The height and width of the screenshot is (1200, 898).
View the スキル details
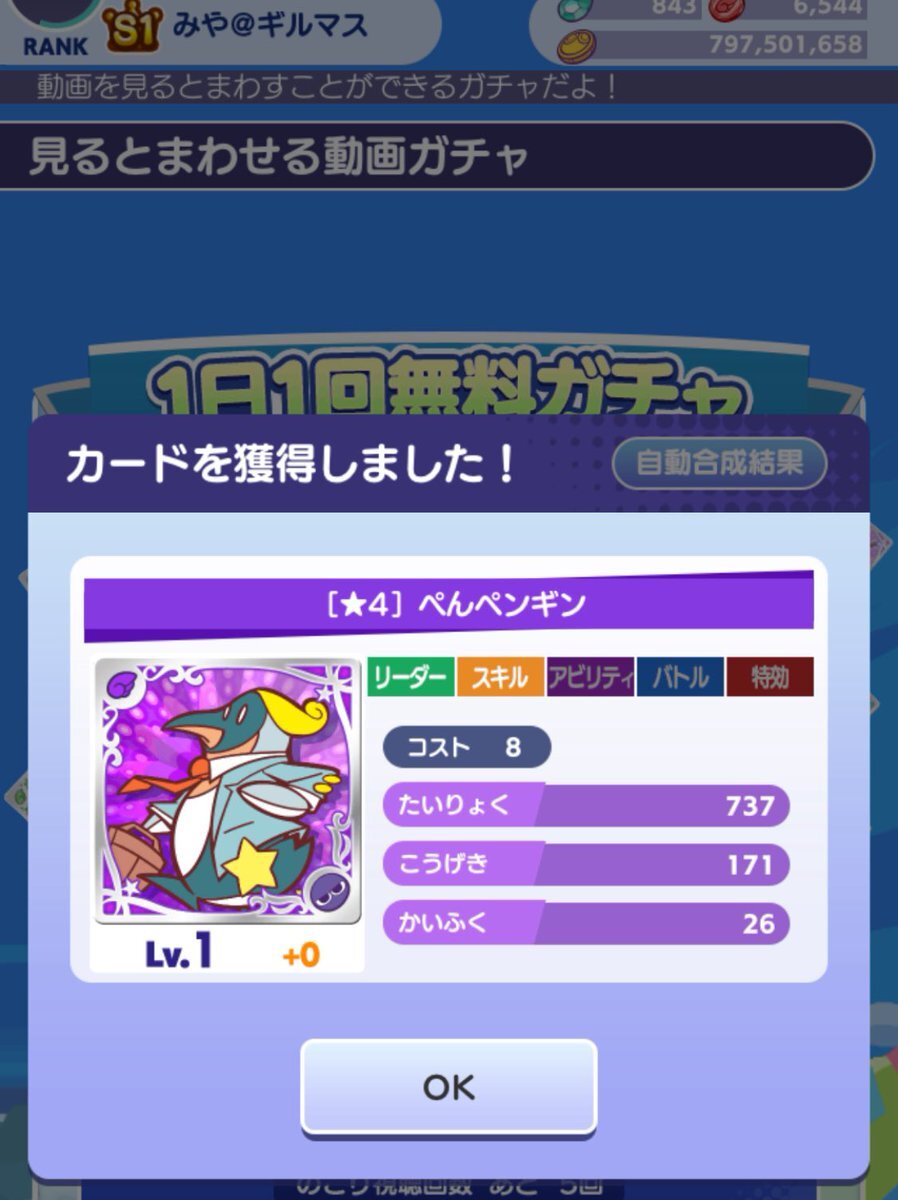[x=499, y=678]
